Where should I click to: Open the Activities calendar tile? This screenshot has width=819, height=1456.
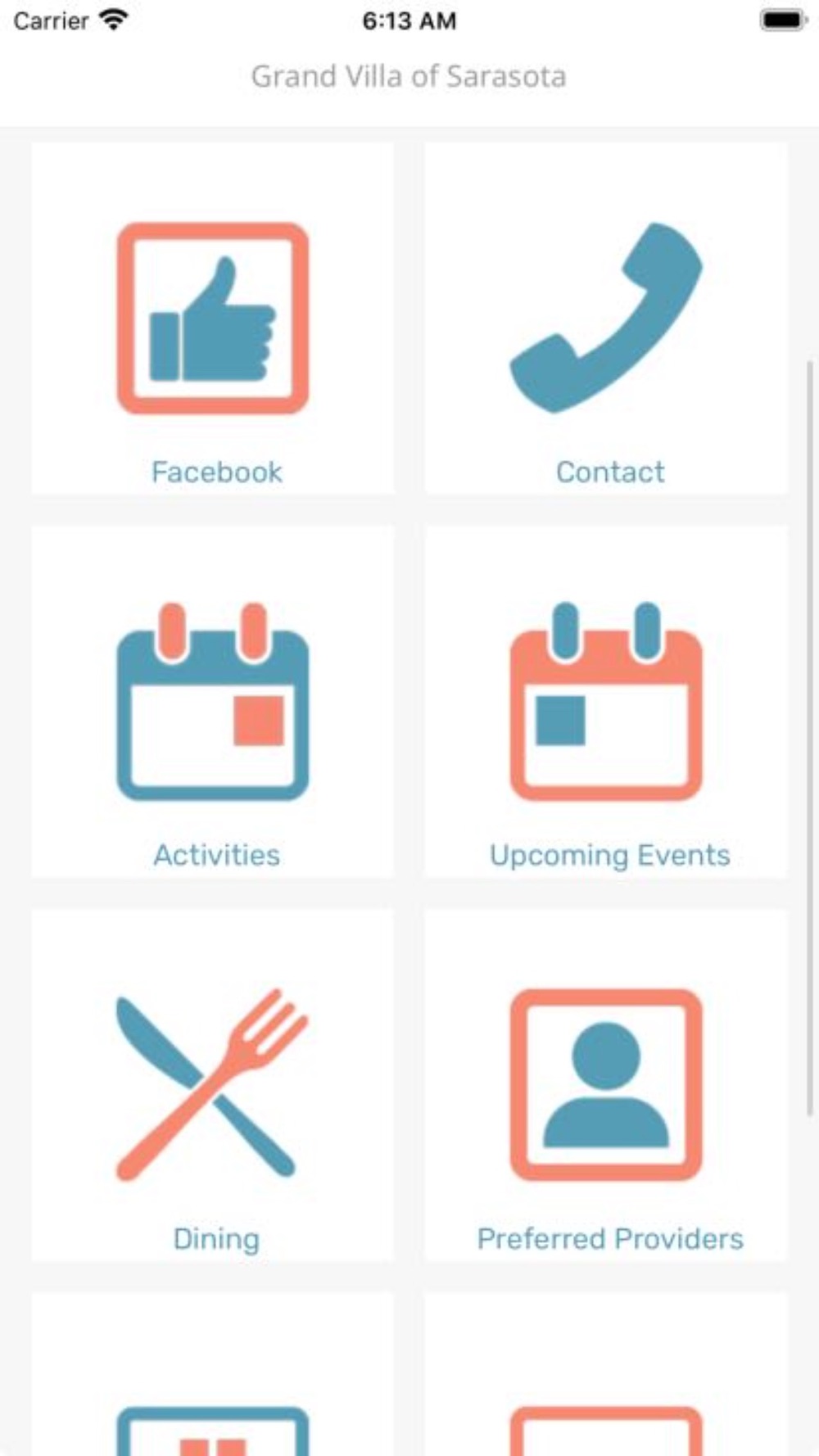coord(213,702)
